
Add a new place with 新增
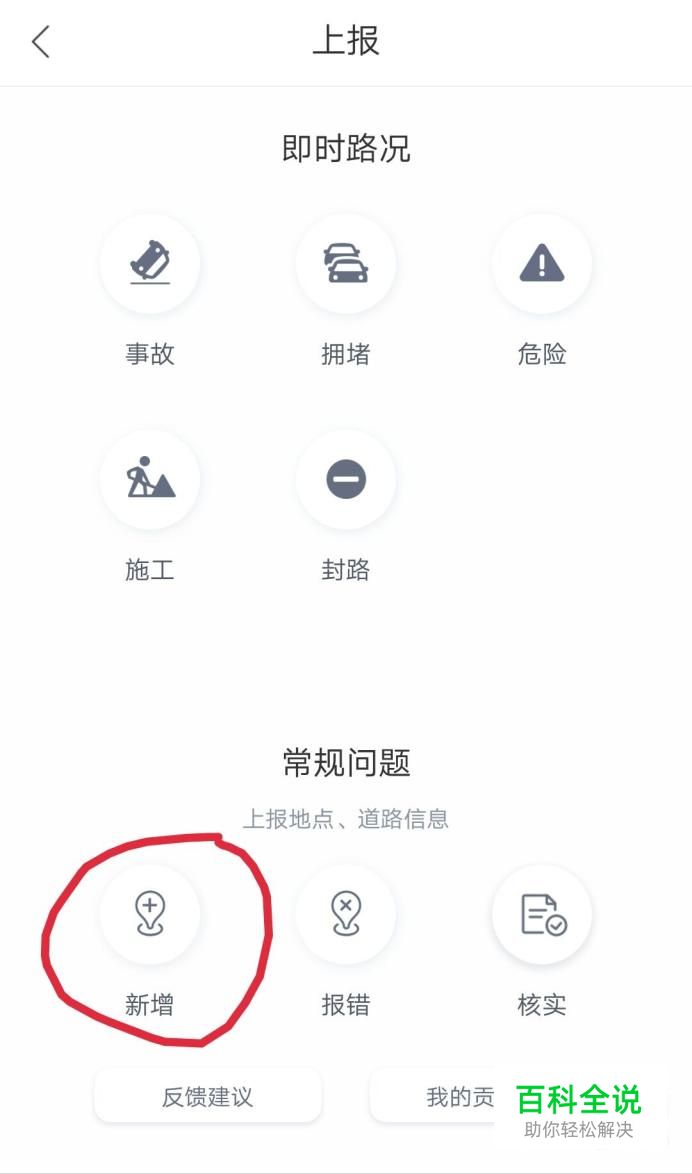150,914
